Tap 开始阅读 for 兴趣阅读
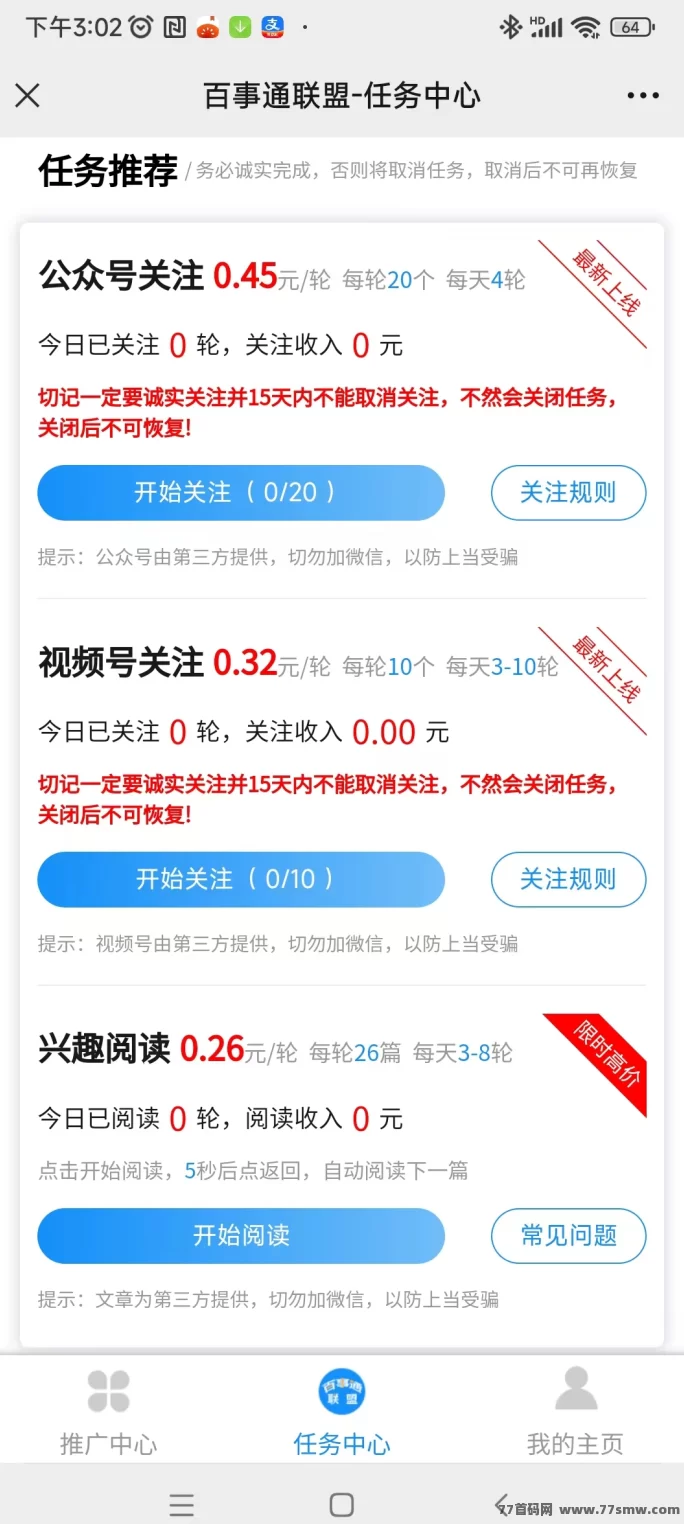 pyautogui.click(x=241, y=1236)
